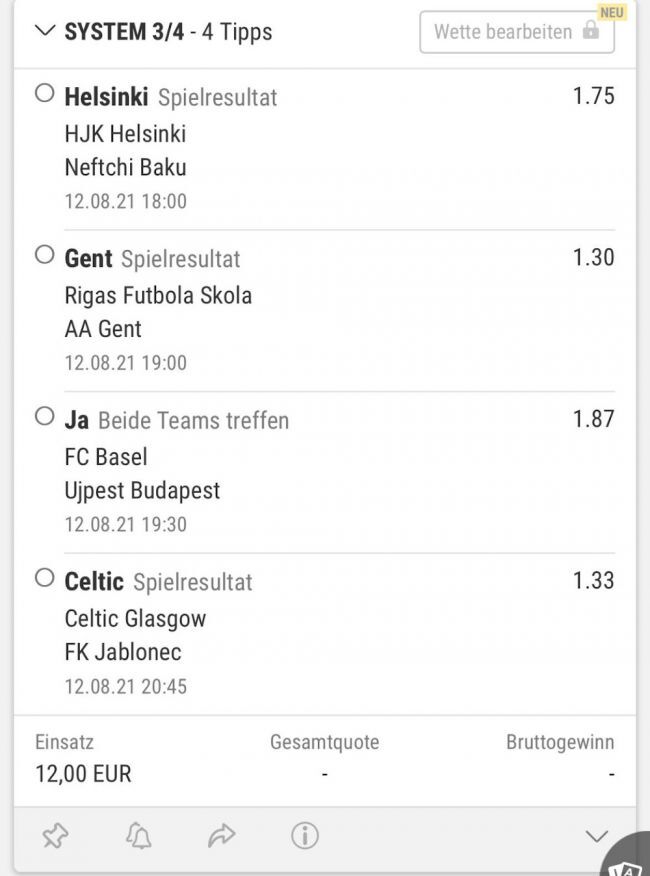650x876 pixels.
Task: Open the FC Basel vs Ujpest Budapest match
Action: point(142,474)
